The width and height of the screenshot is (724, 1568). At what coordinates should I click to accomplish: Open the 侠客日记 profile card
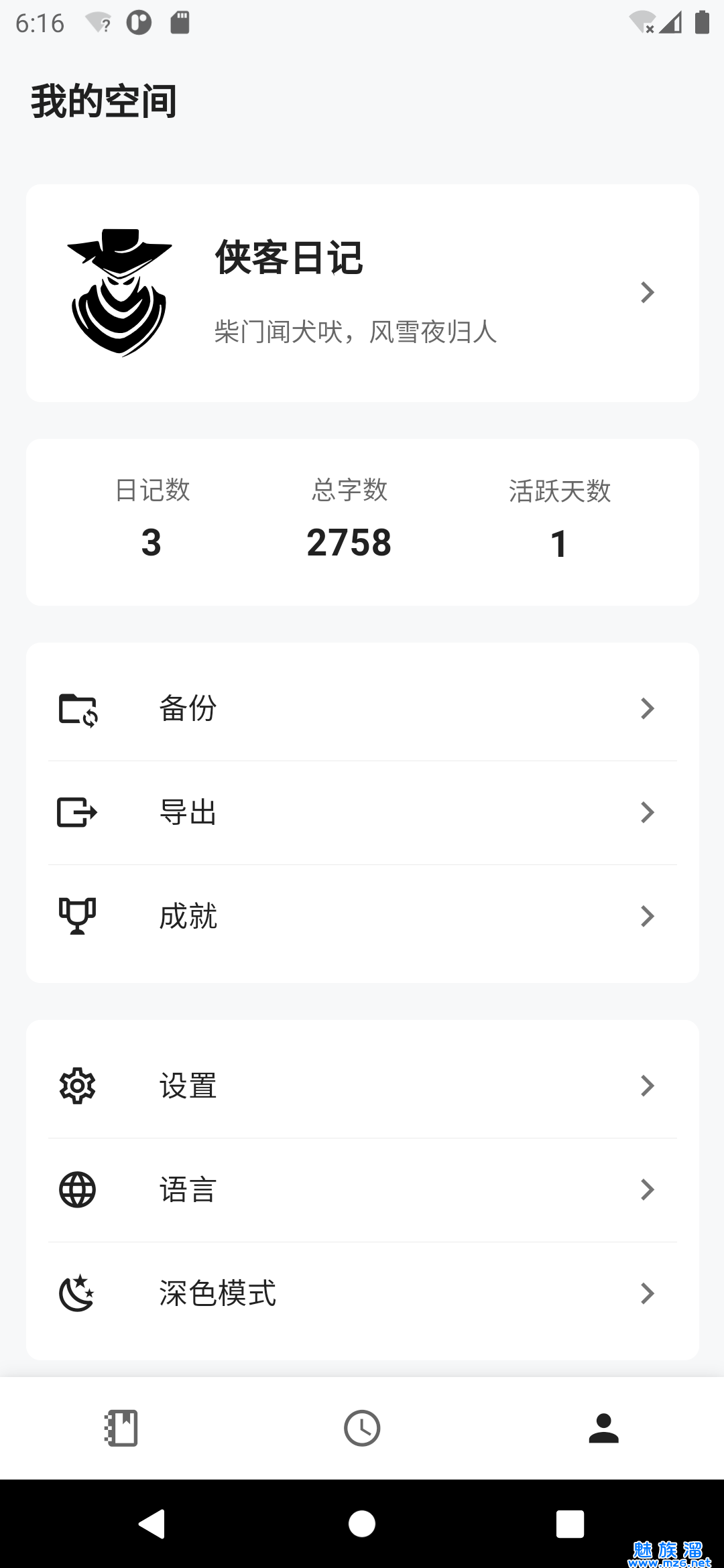[362, 293]
